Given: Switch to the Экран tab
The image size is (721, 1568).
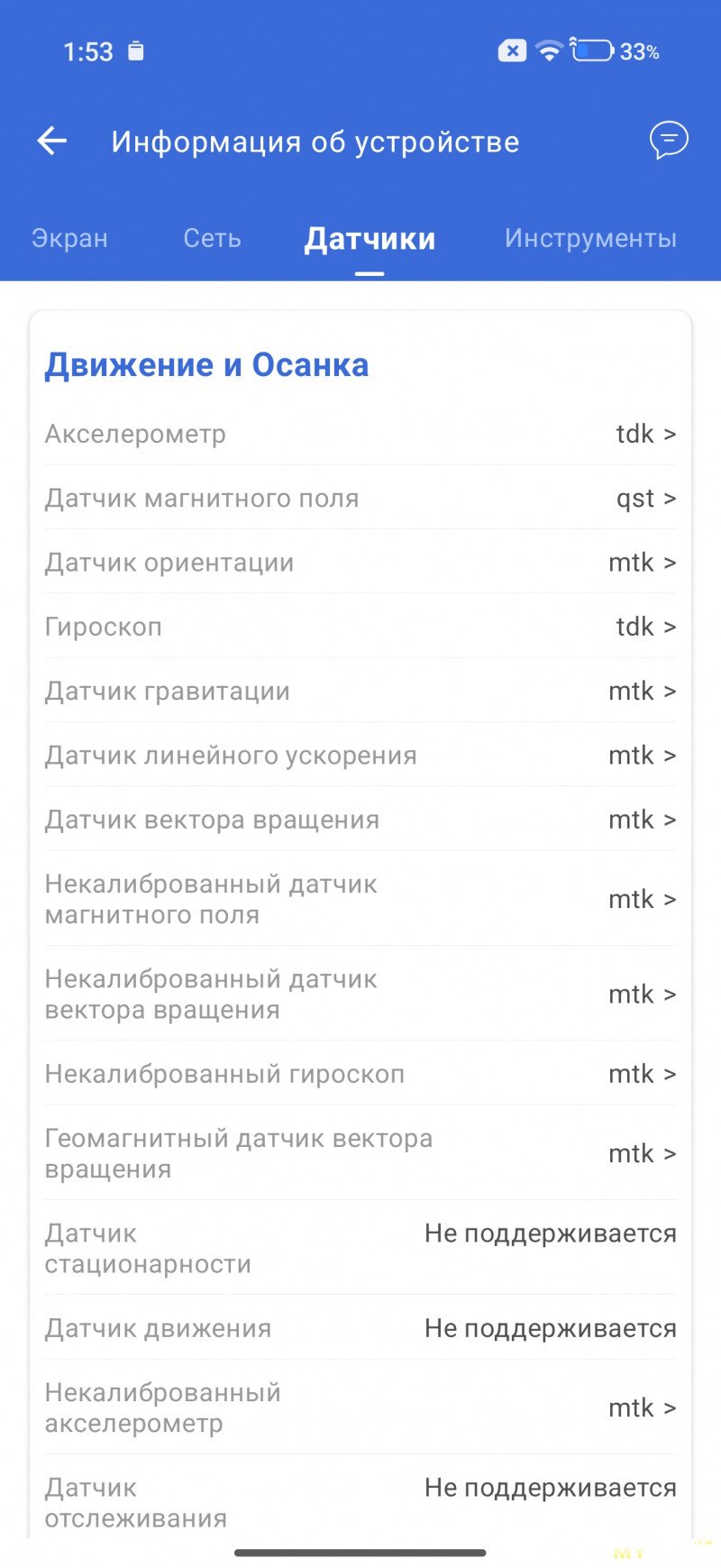Looking at the screenshot, I should pos(69,238).
